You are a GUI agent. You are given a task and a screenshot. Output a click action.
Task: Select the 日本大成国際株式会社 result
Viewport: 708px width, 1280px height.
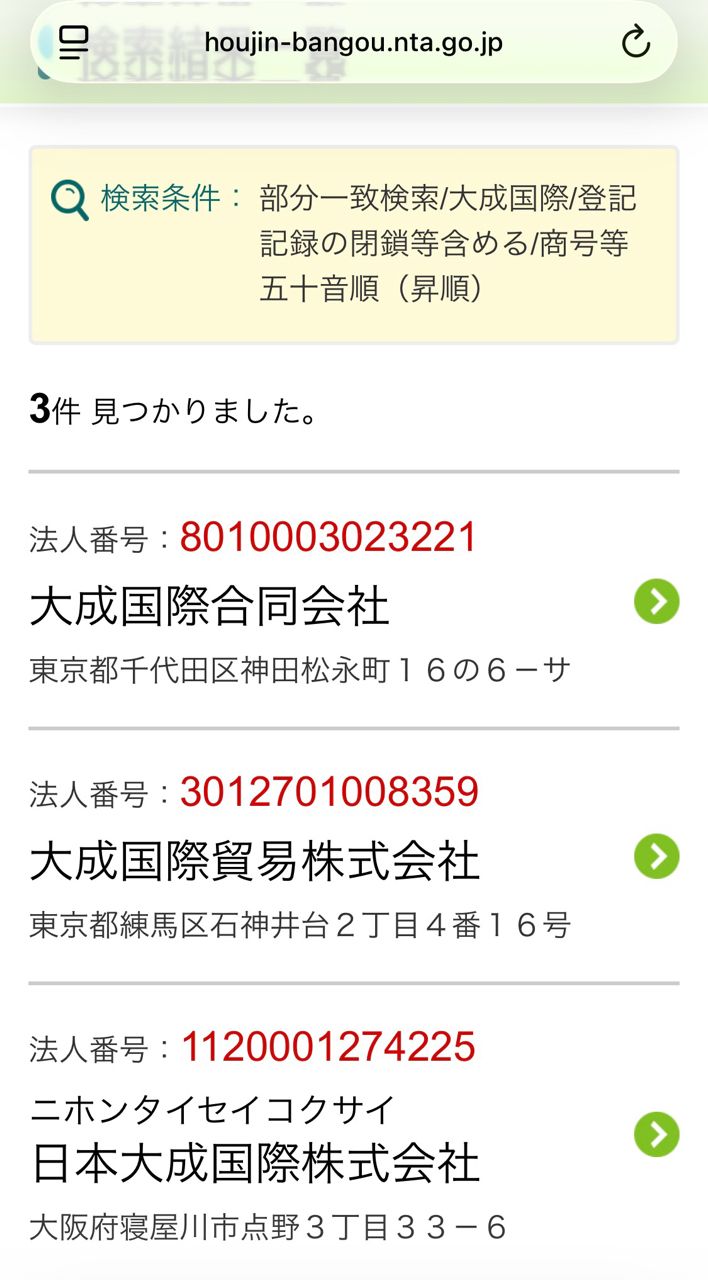[656, 1134]
